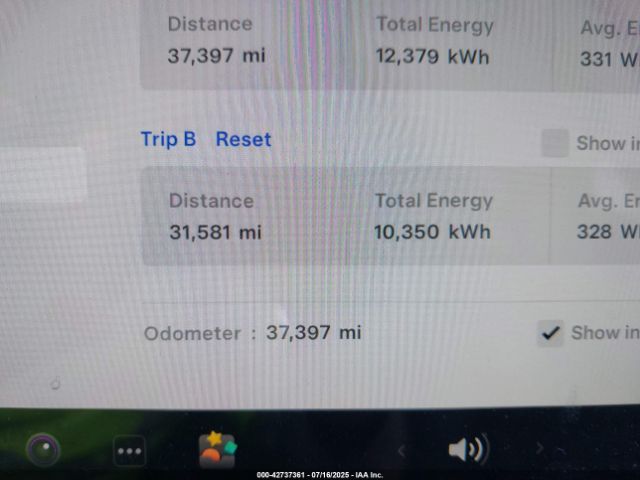Open the three-dot app launcher

(x=130, y=452)
